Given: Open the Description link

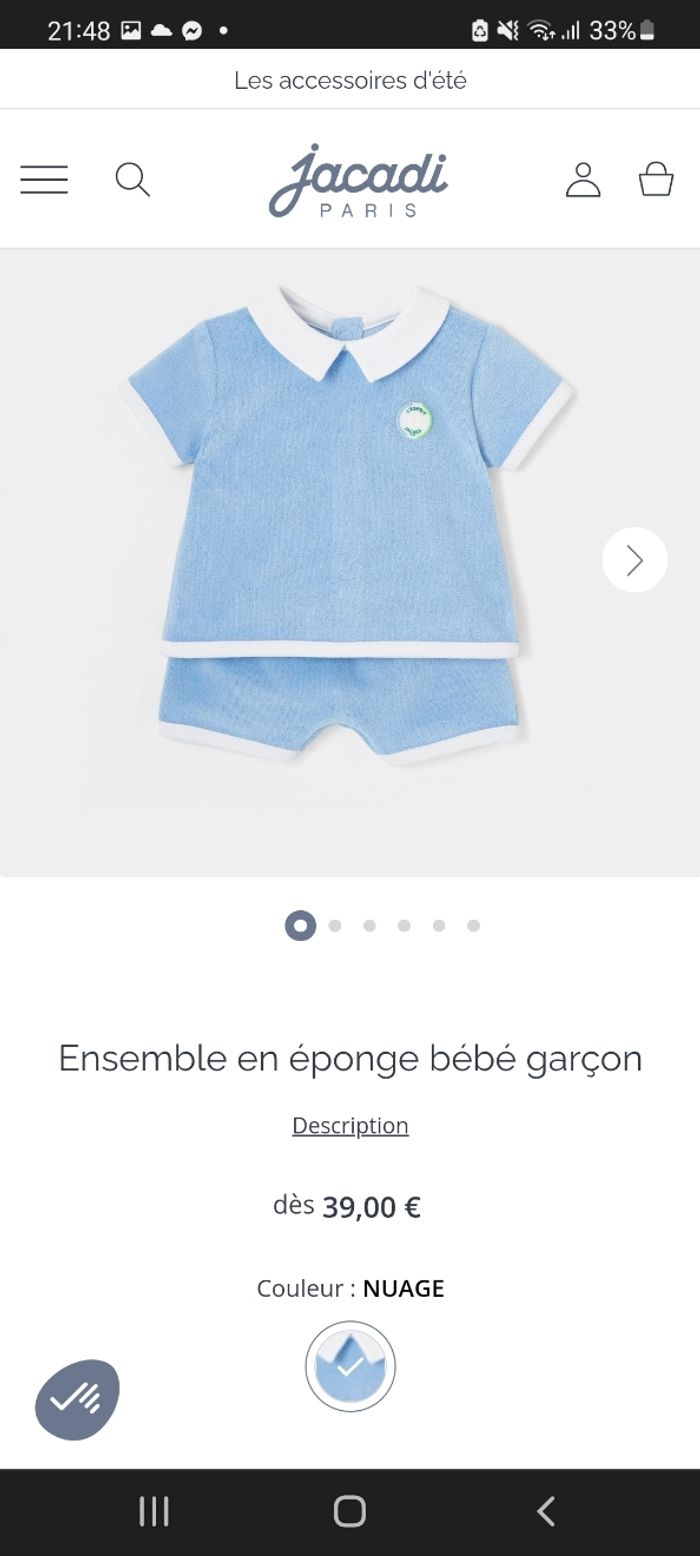Looking at the screenshot, I should pyautogui.click(x=350, y=1125).
